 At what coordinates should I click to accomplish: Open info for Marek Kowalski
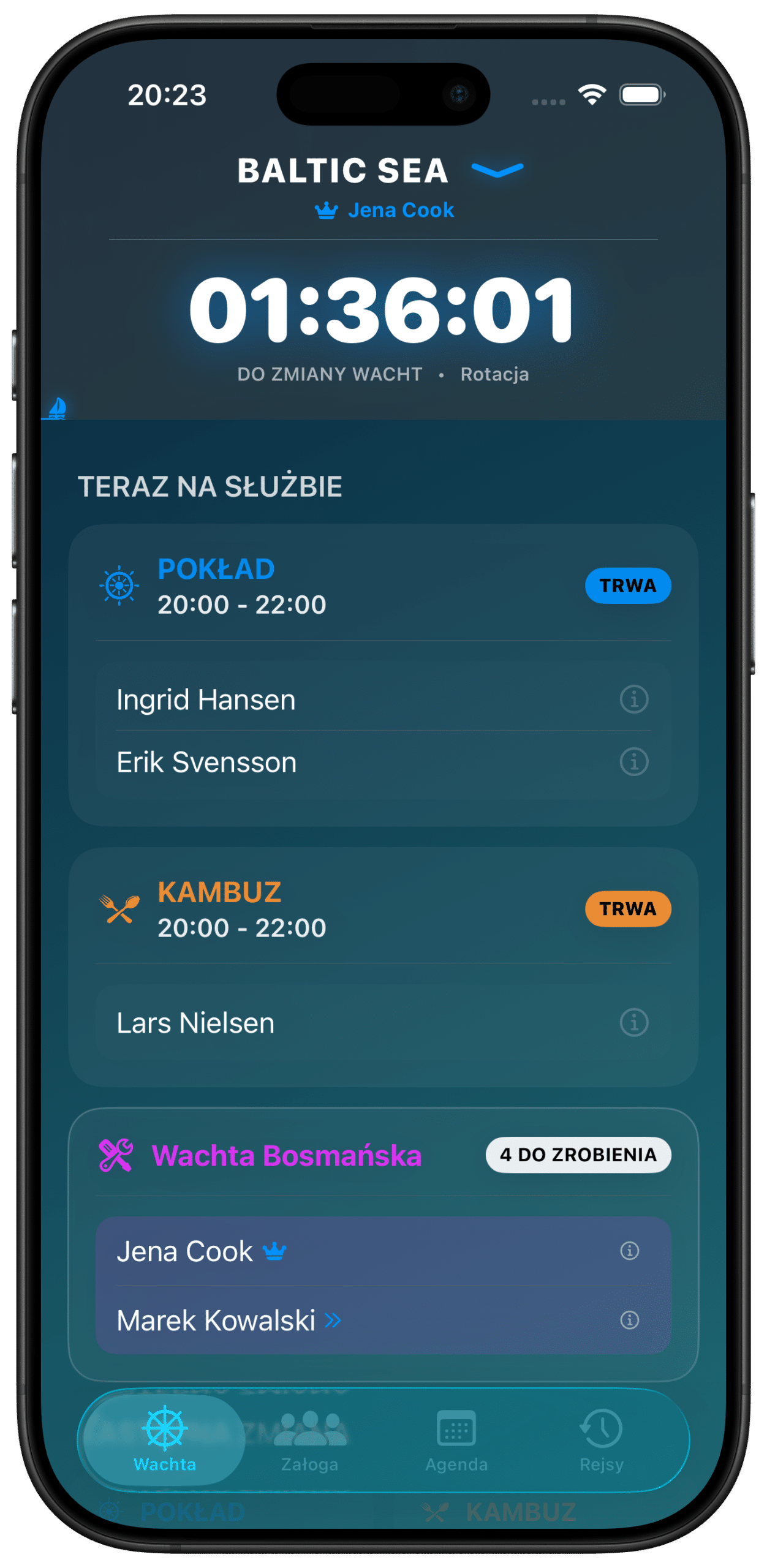point(629,1320)
